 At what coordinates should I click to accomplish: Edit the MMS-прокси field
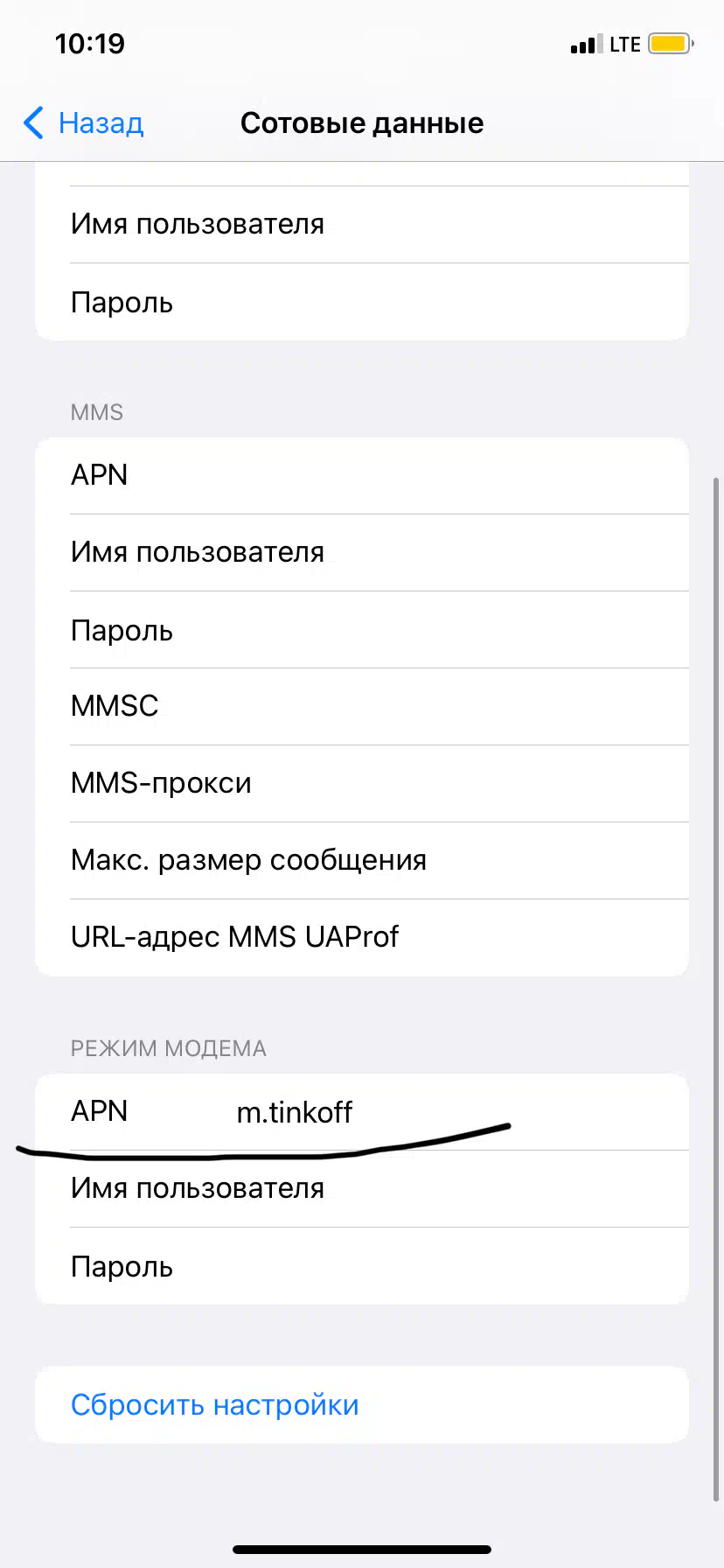pos(362,784)
